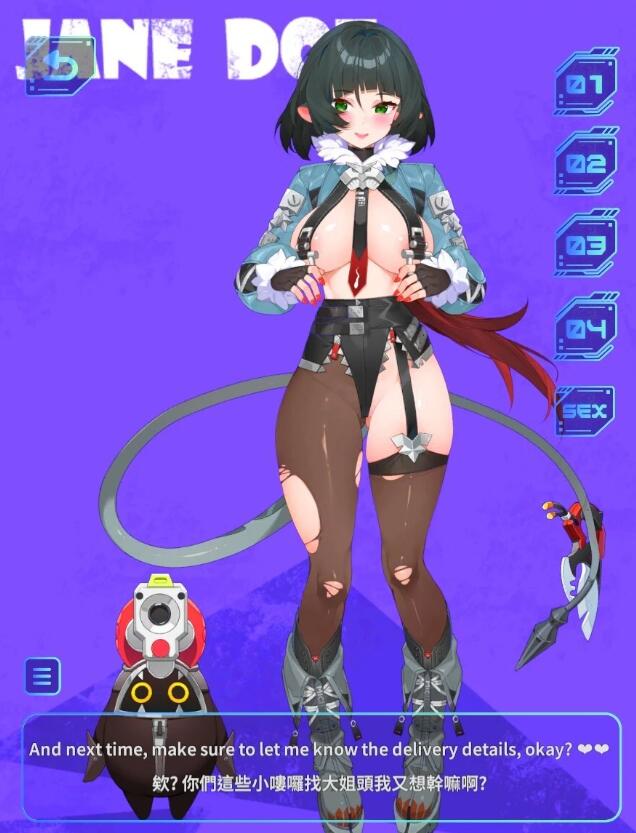Select scene button 01

pyautogui.click(x=586, y=83)
